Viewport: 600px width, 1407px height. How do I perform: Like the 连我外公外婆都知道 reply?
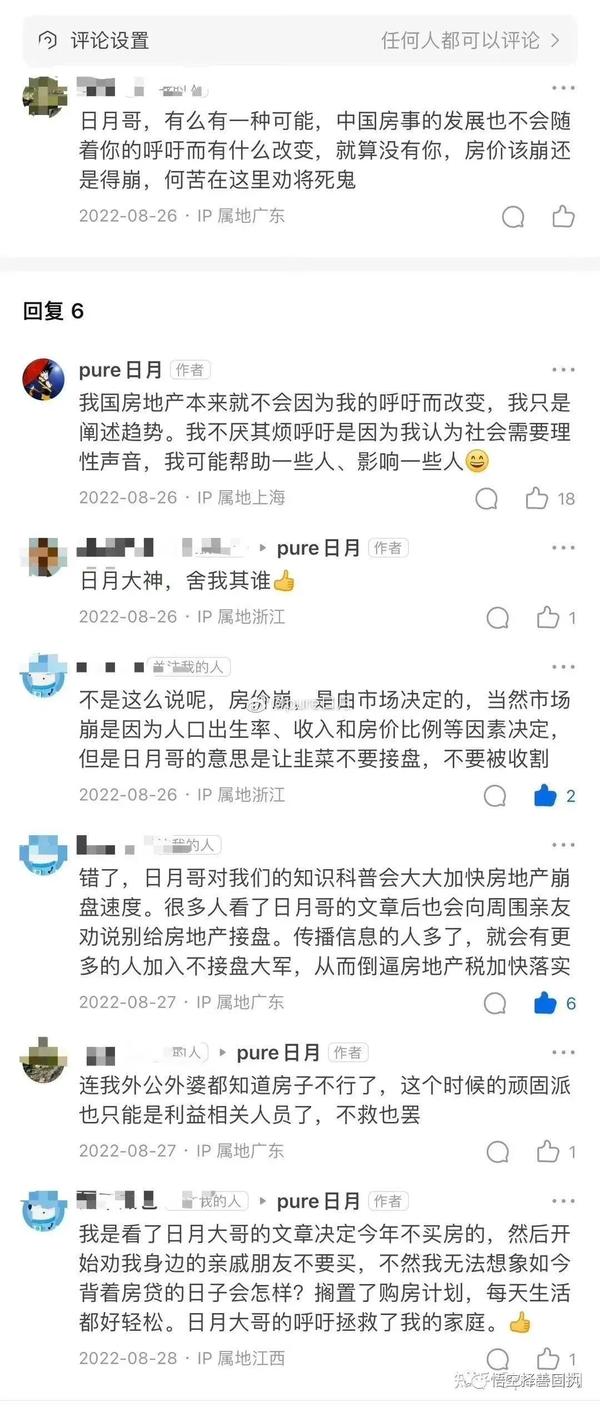(x=548, y=1151)
